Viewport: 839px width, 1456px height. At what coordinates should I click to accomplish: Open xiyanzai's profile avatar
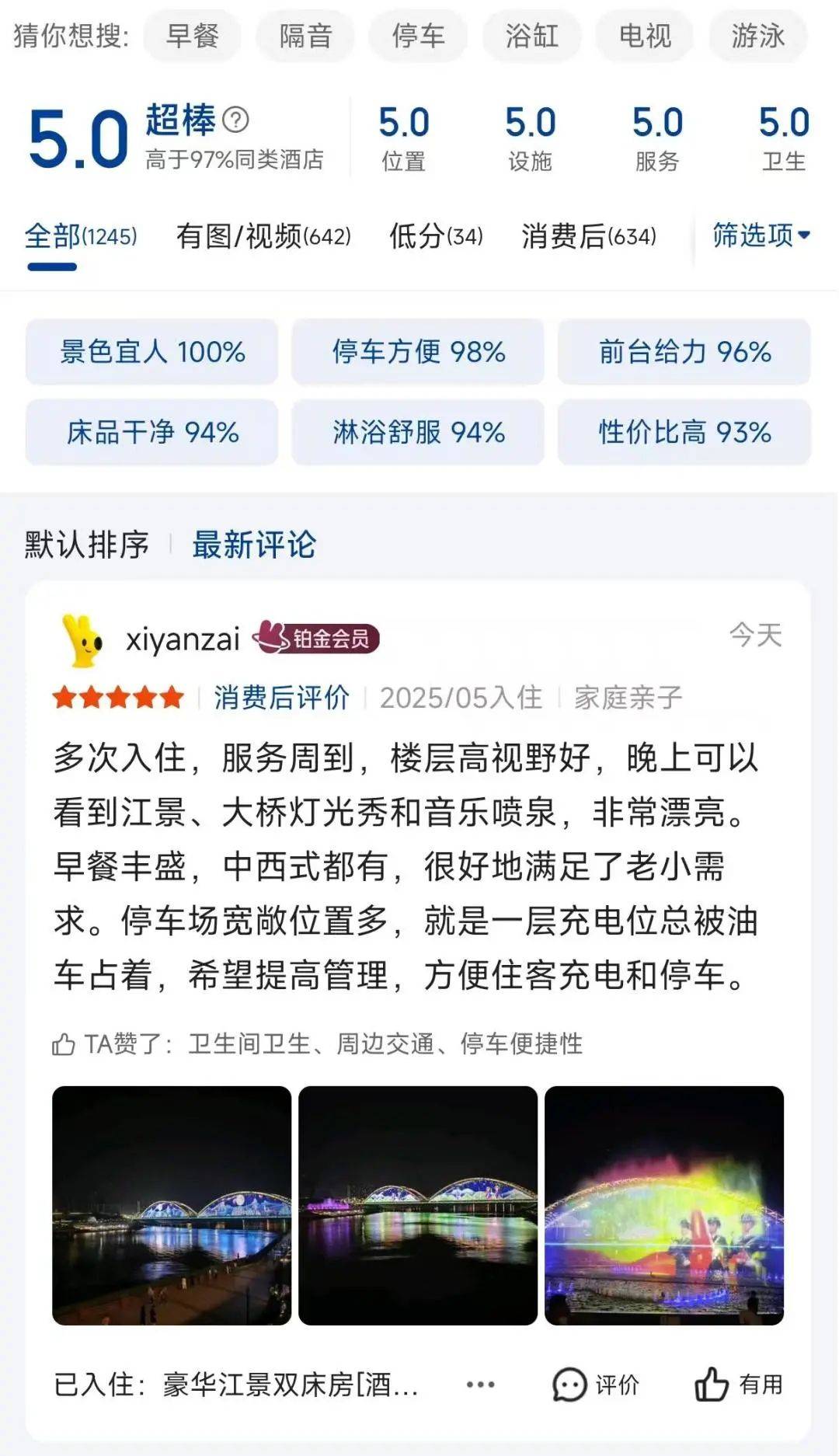tap(82, 640)
